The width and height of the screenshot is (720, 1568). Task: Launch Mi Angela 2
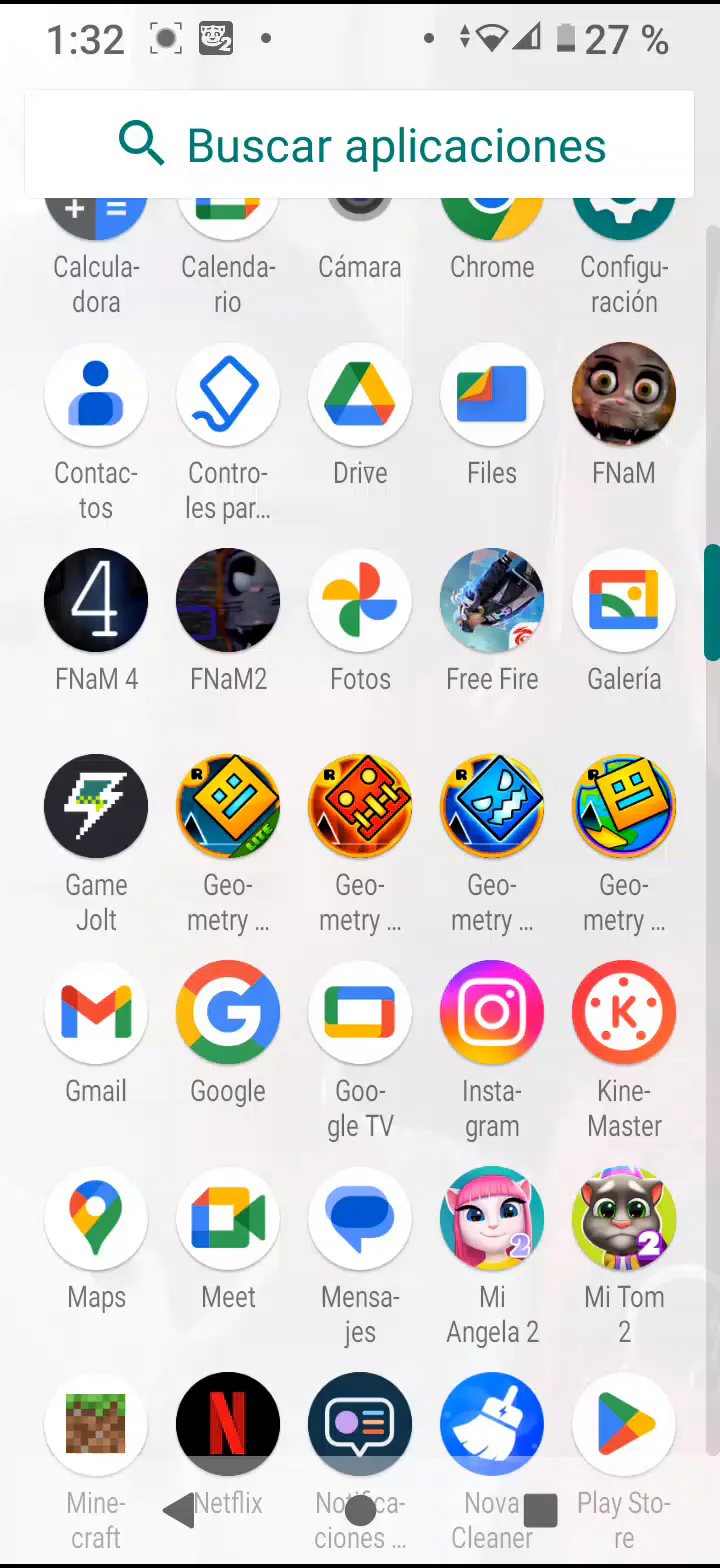tap(492, 1218)
